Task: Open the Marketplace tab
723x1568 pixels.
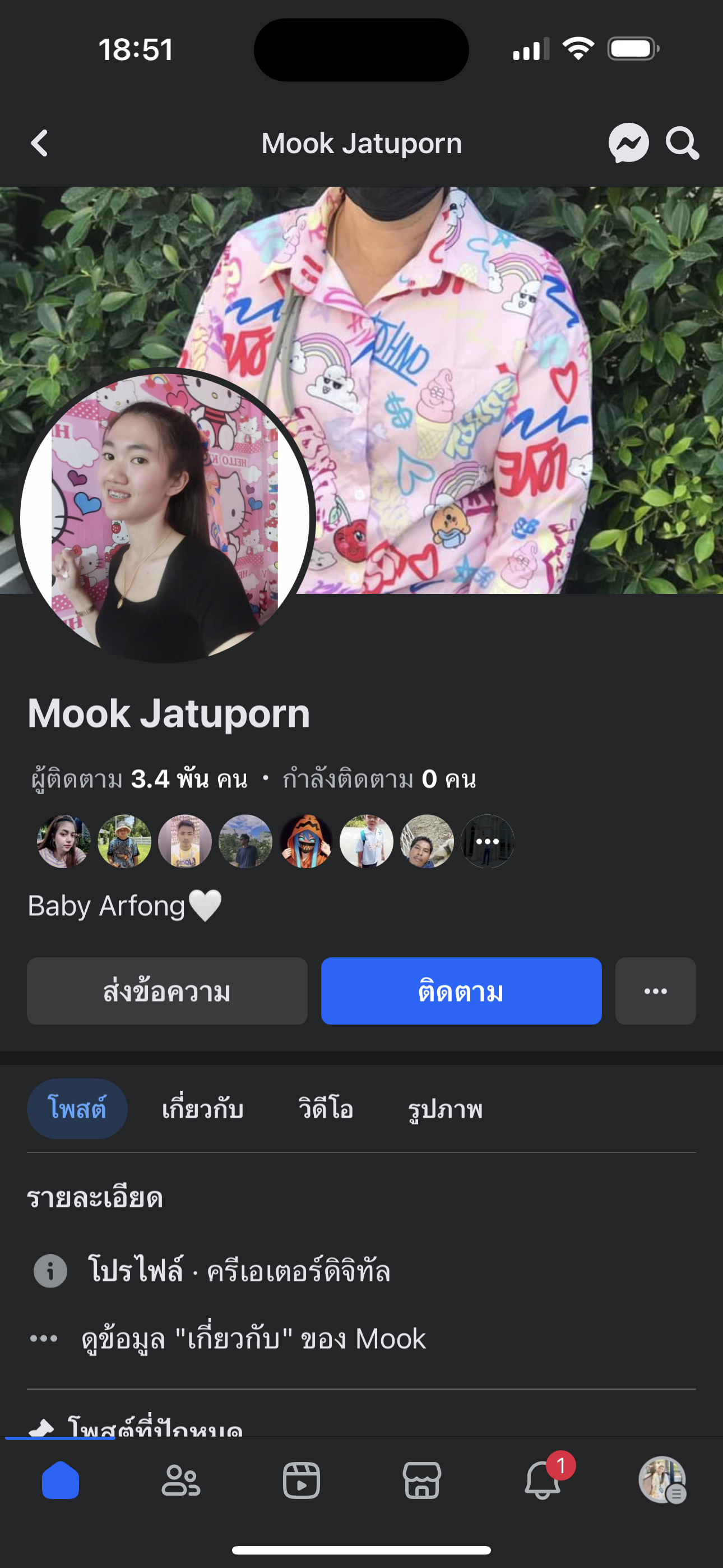Action: click(421, 1481)
